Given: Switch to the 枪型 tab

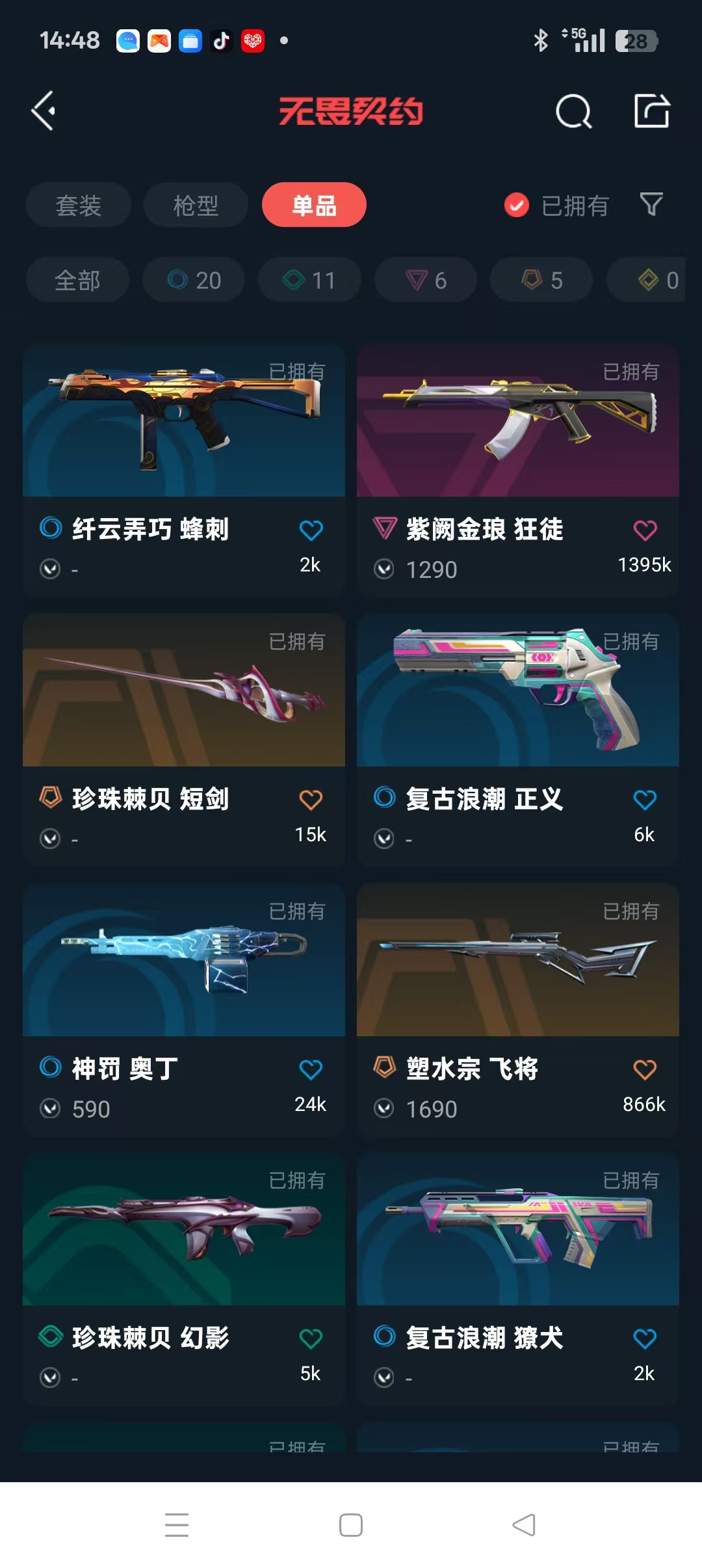Looking at the screenshot, I should coord(196,205).
